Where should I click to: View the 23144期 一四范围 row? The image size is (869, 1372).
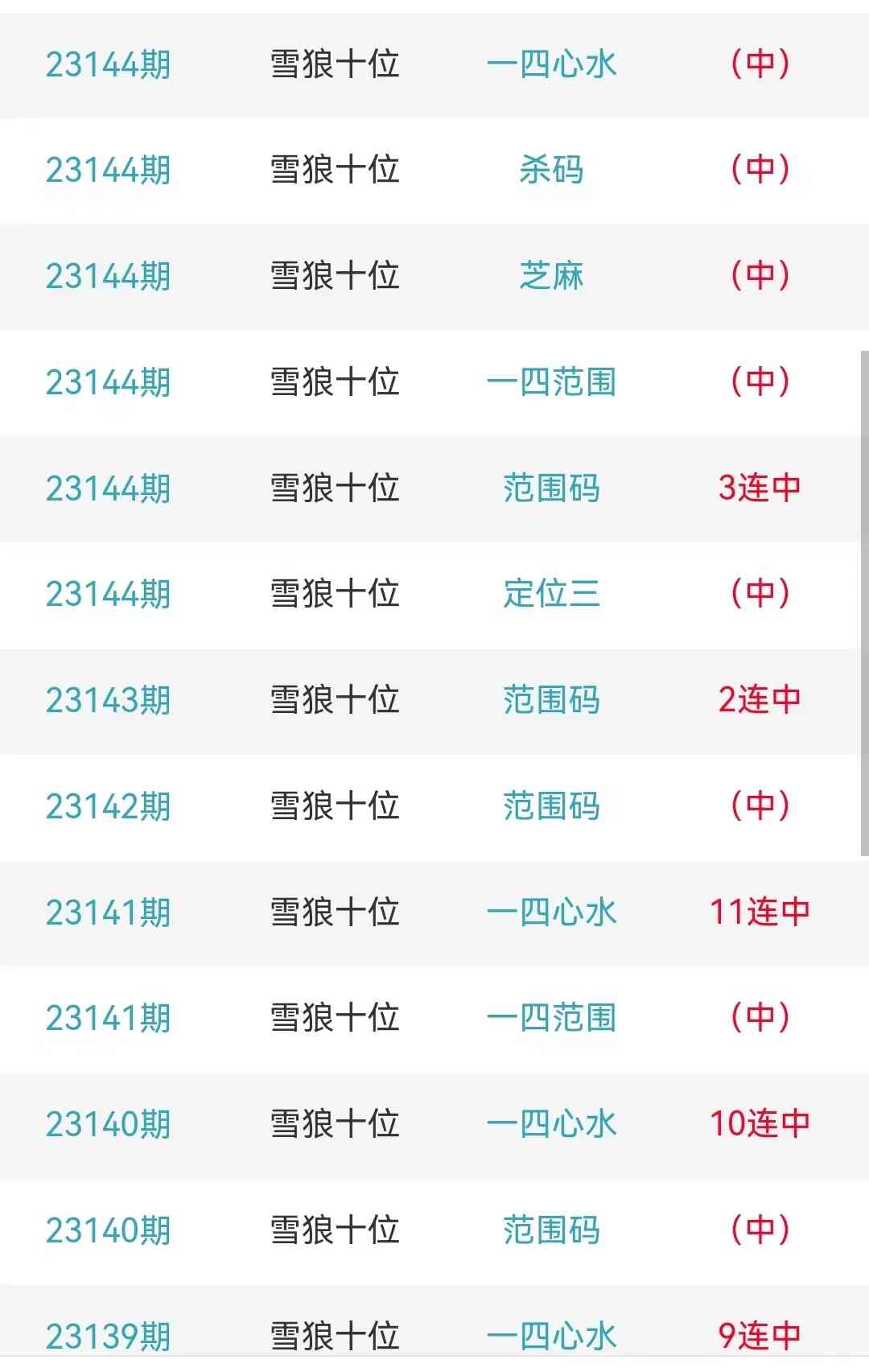[x=551, y=382]
